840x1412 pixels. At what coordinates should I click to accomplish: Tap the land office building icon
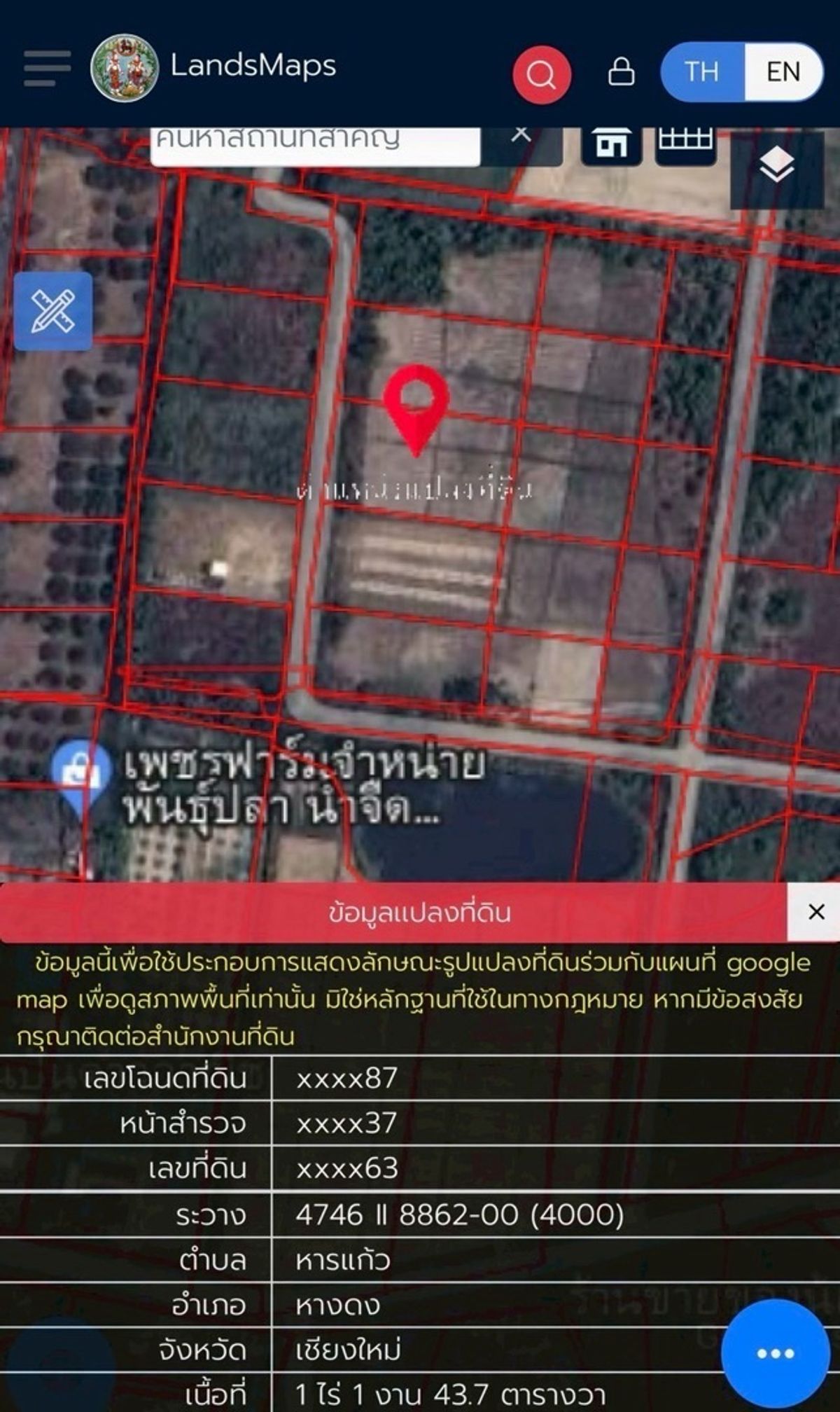point(611,145)
